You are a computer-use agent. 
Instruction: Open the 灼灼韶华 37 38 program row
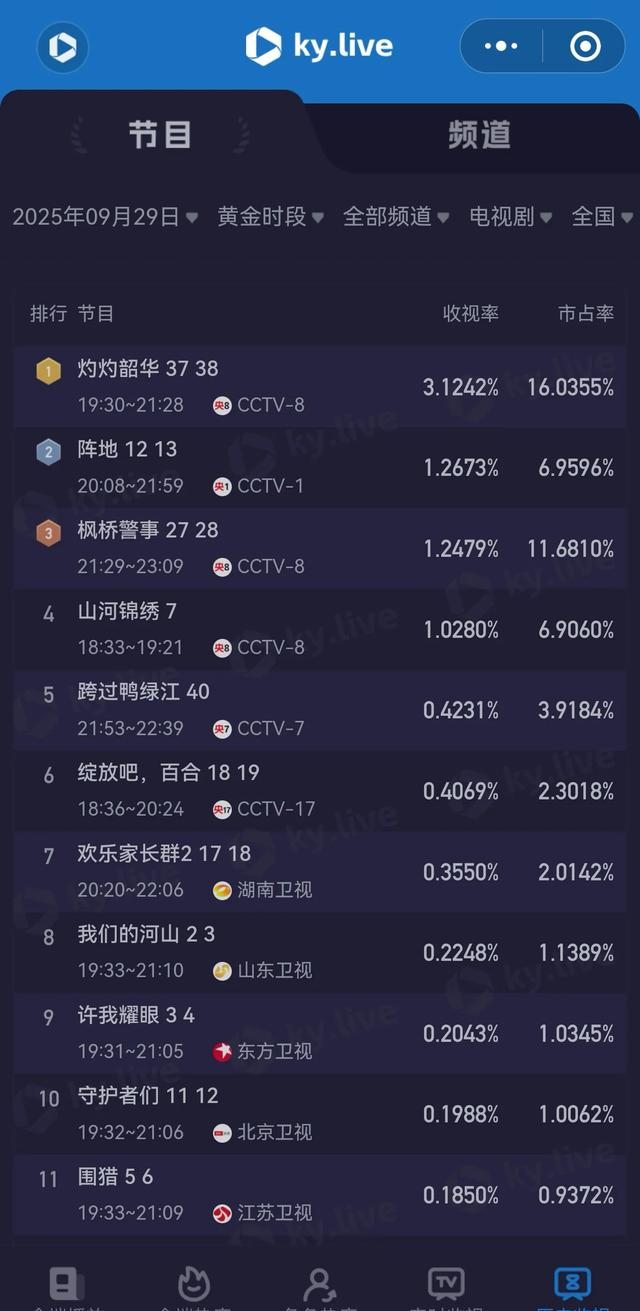(320, 386)
